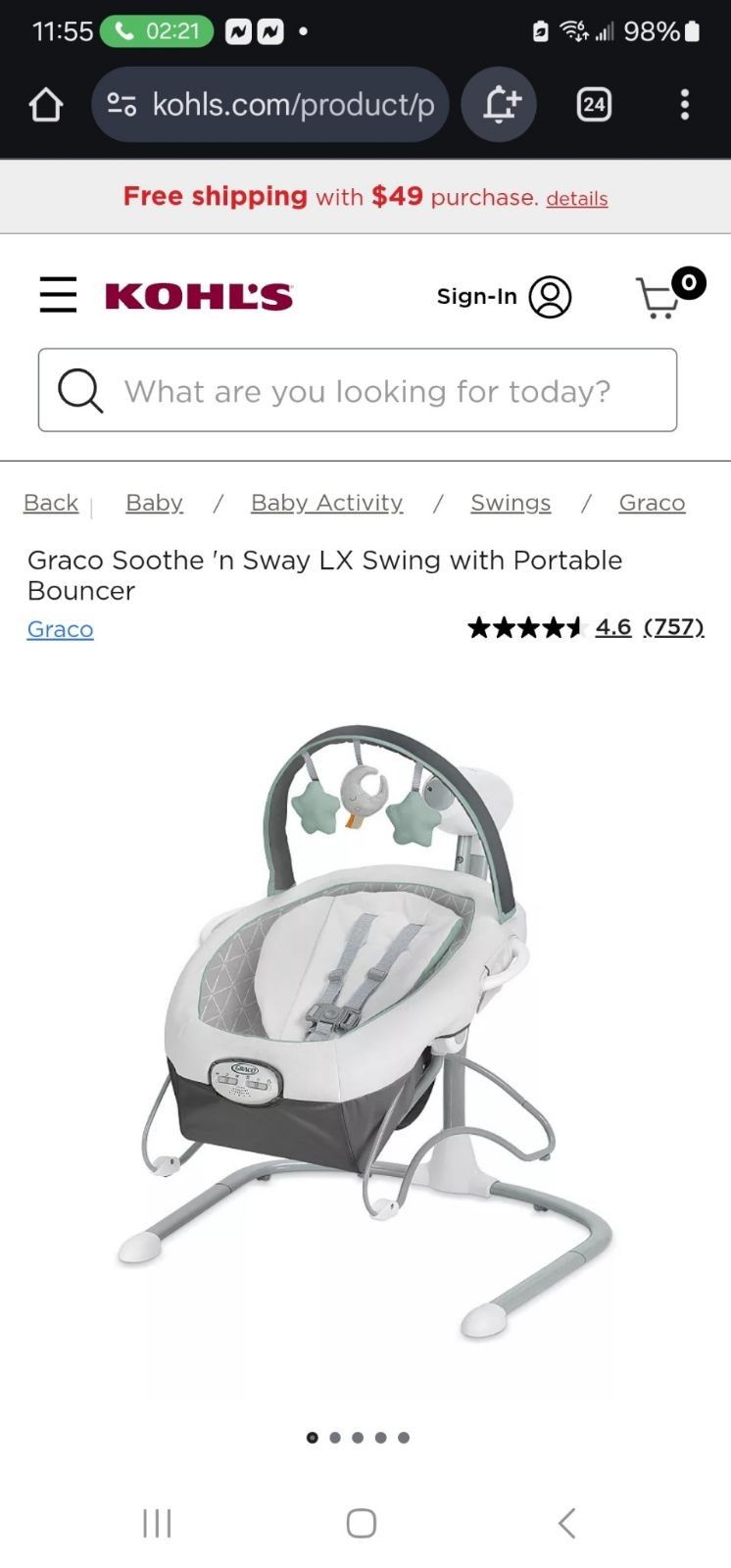Open the hamburger navigation menu
This screenshot has width=731, height=1568.
point(58,295)
